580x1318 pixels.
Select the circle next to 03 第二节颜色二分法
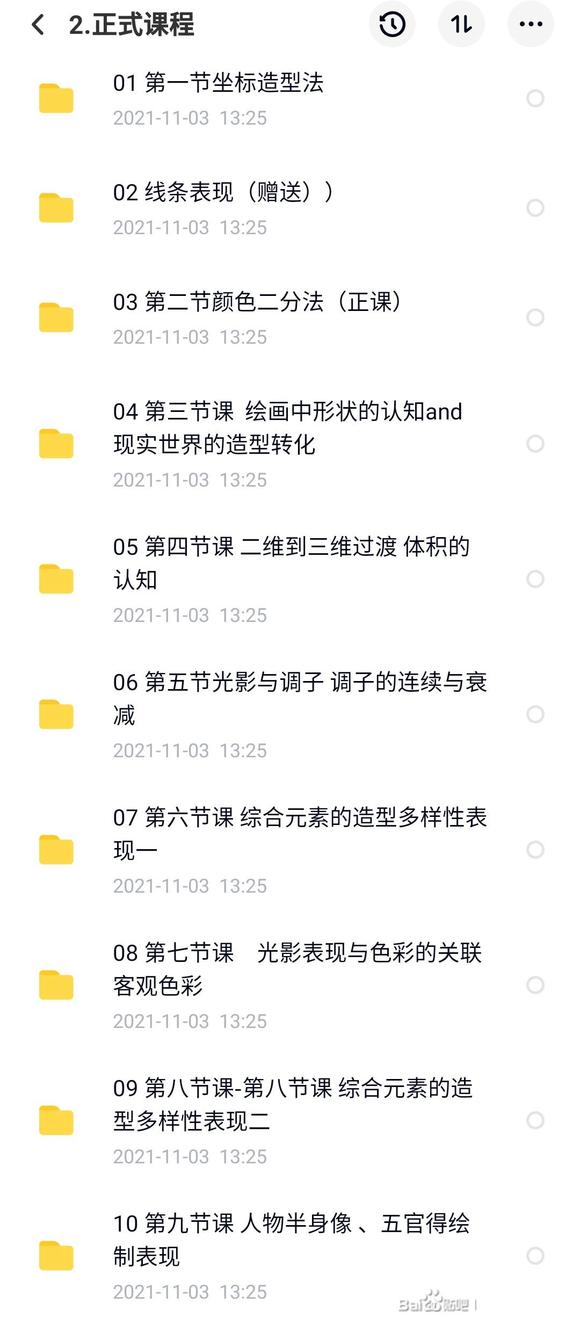point(535,317)
